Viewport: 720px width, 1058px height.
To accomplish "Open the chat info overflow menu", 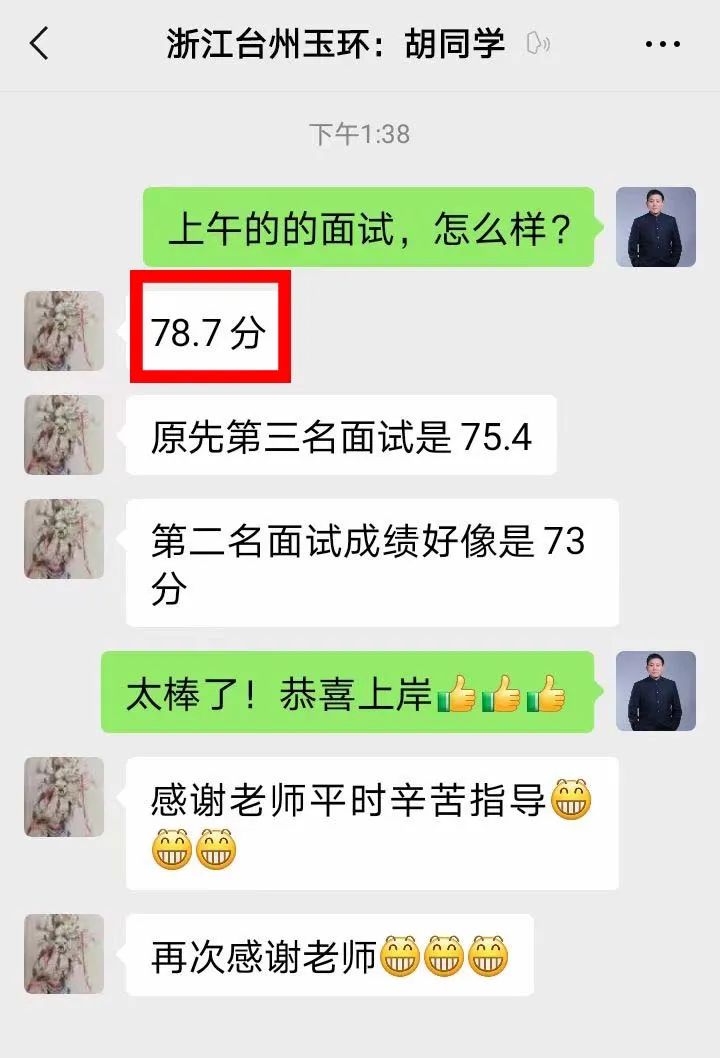I will (662, 45).
